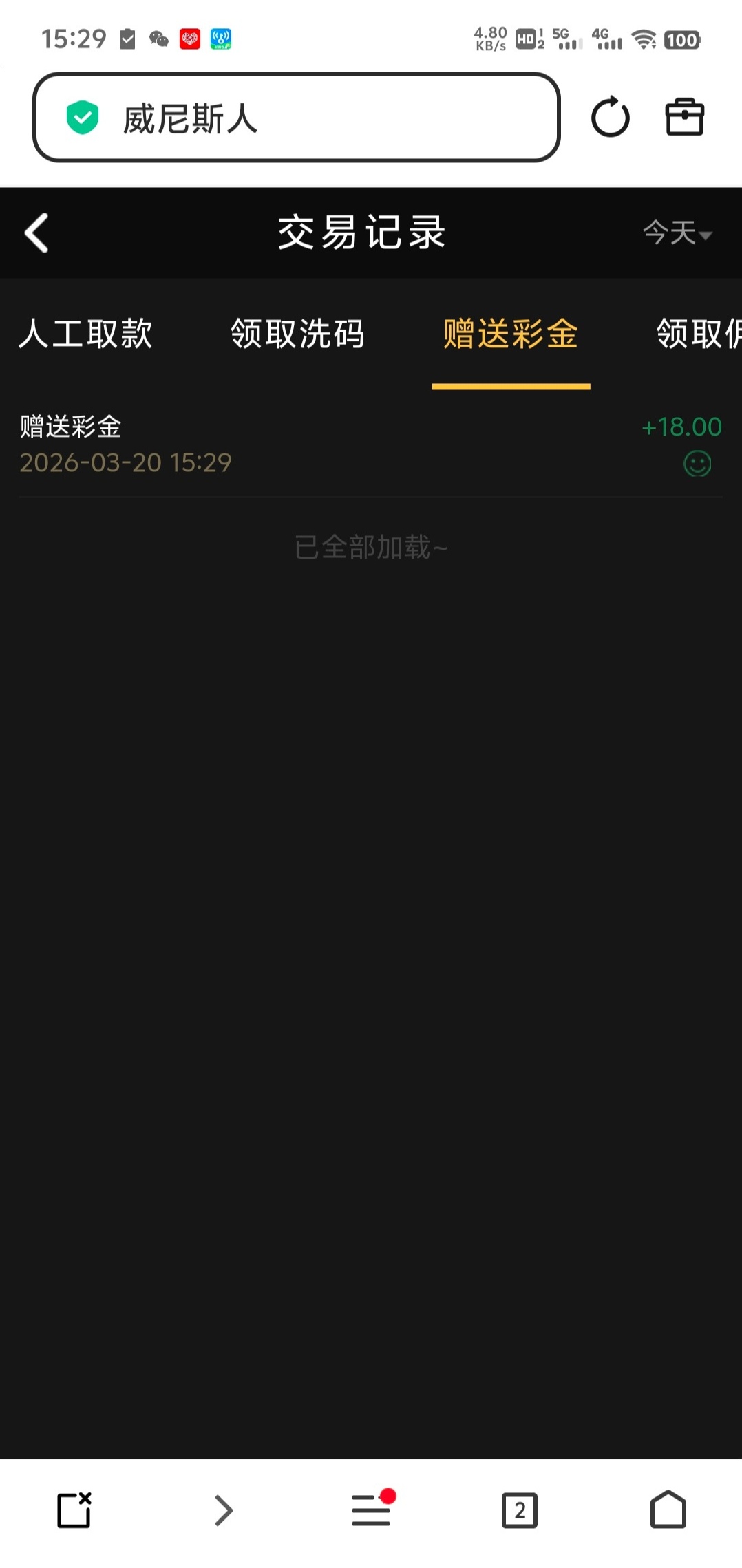
Task: Open the 赠送彩金 +18.00 record
Action: [370, 444]
